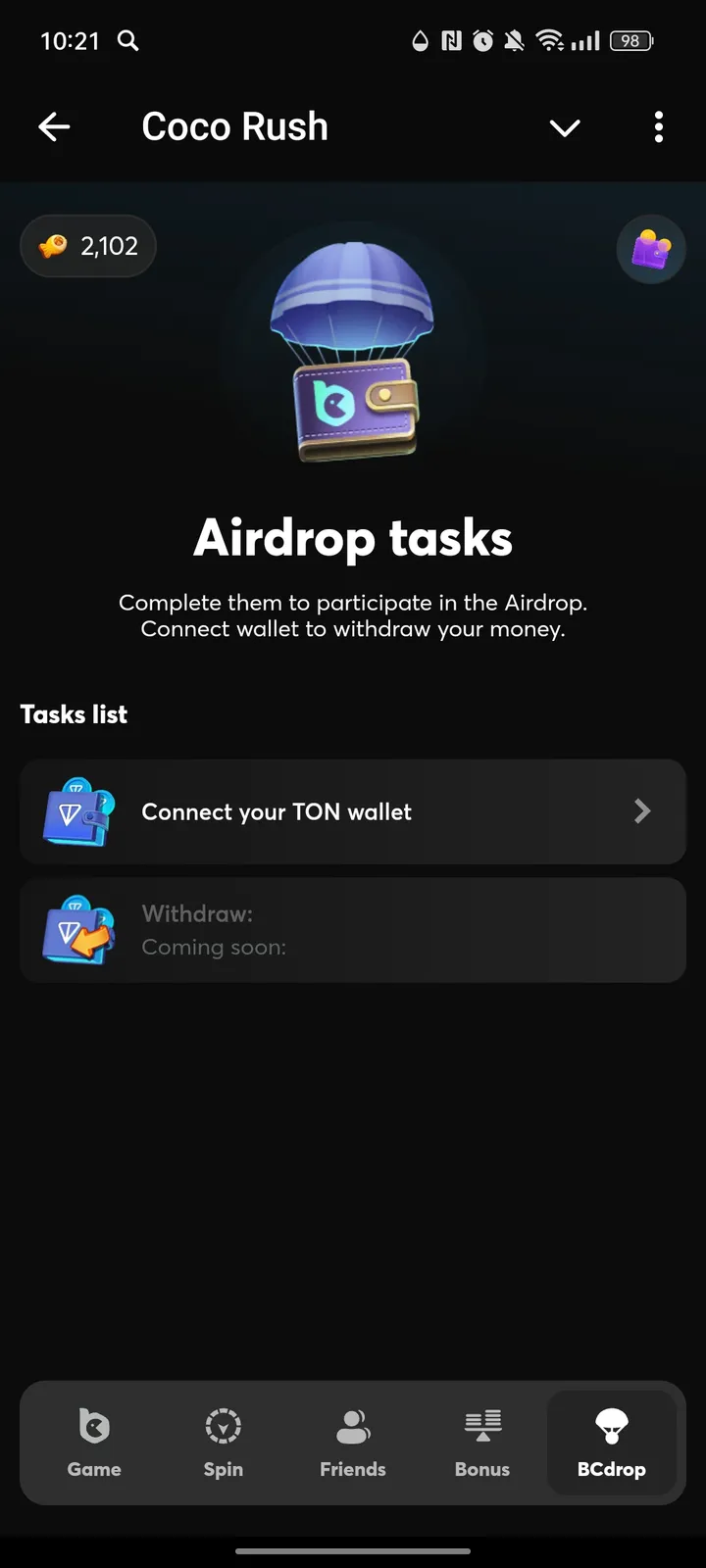Tap the 2,102 coin balance pill
Screen dimensions: 706x1568
point(88,246)
